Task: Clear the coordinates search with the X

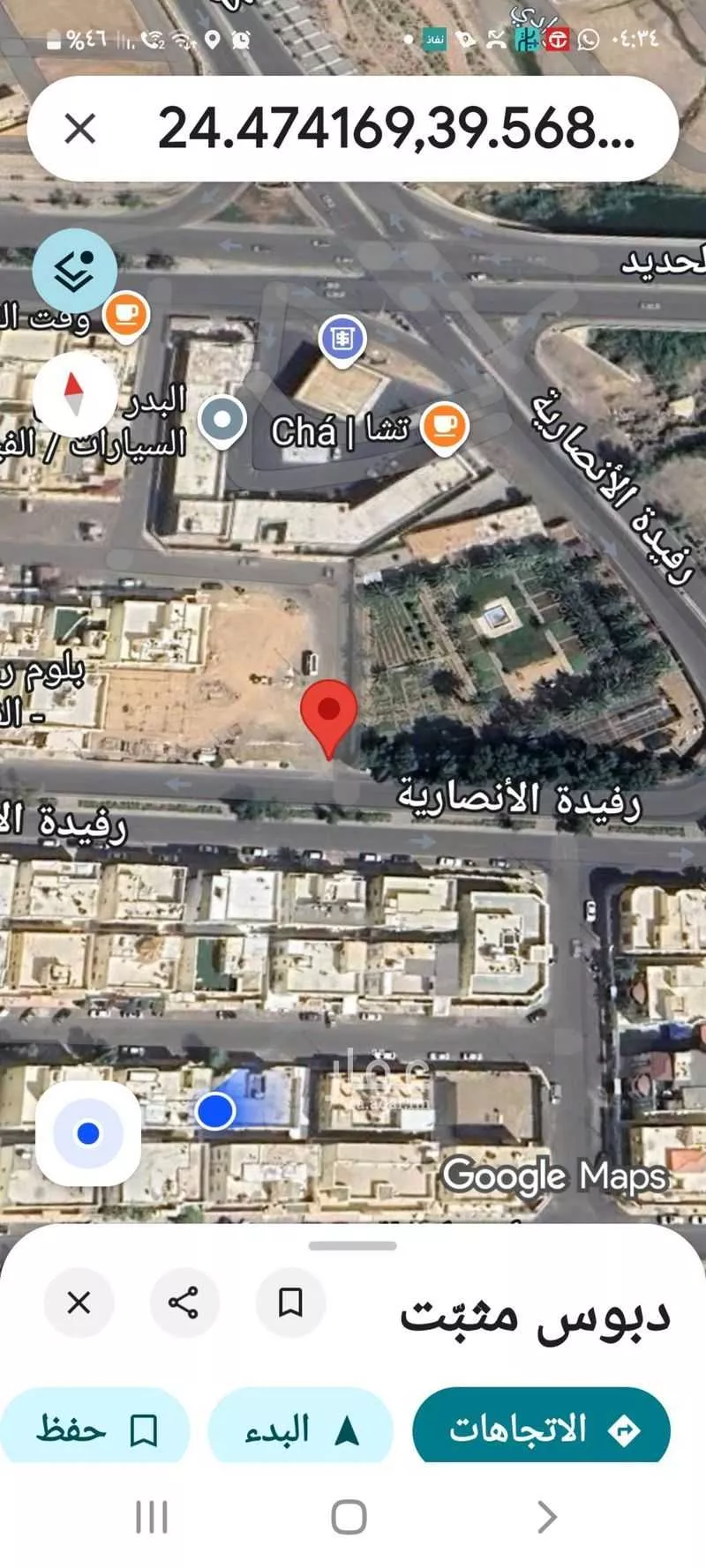Action: tap(79, 129)
